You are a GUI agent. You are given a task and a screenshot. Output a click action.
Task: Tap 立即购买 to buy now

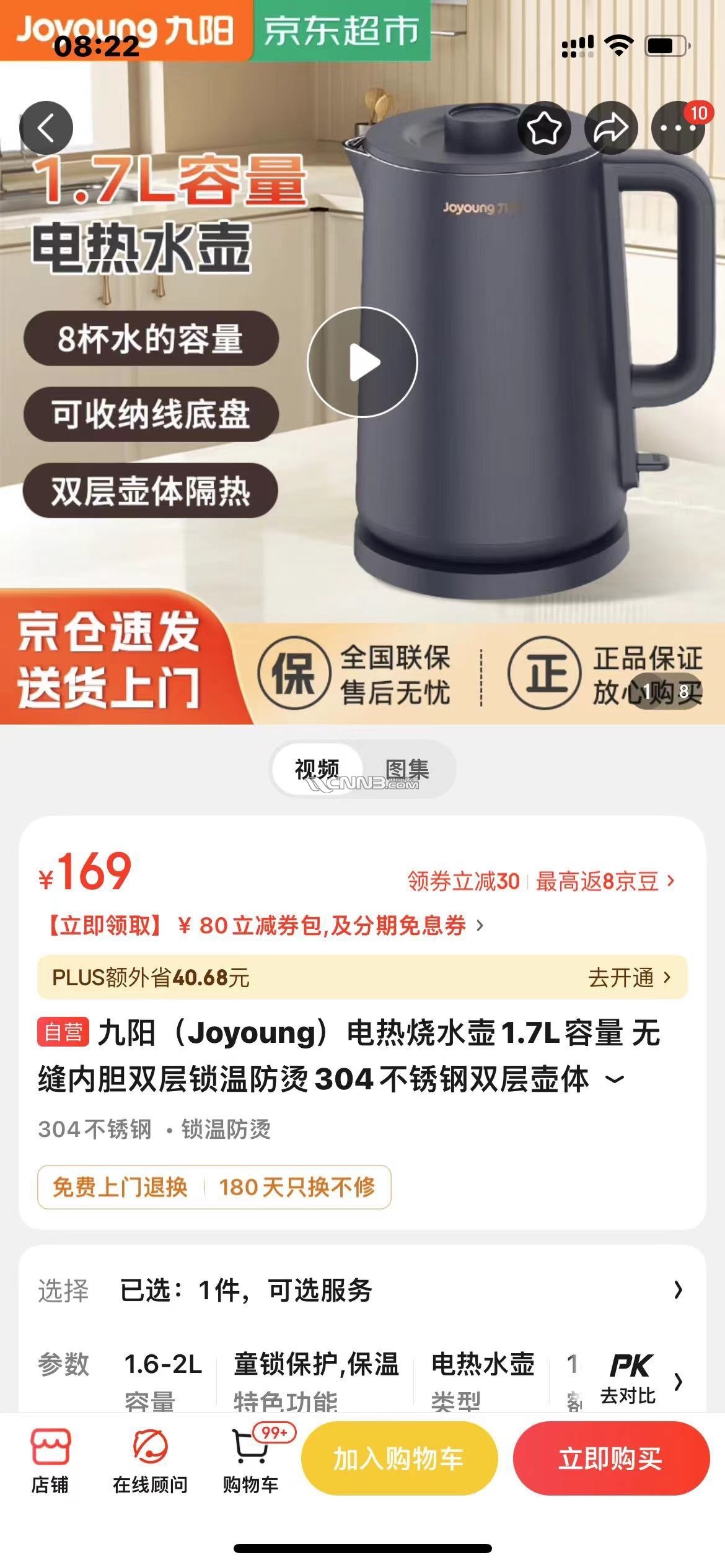pyautogui.click(x=611, y=1459)
